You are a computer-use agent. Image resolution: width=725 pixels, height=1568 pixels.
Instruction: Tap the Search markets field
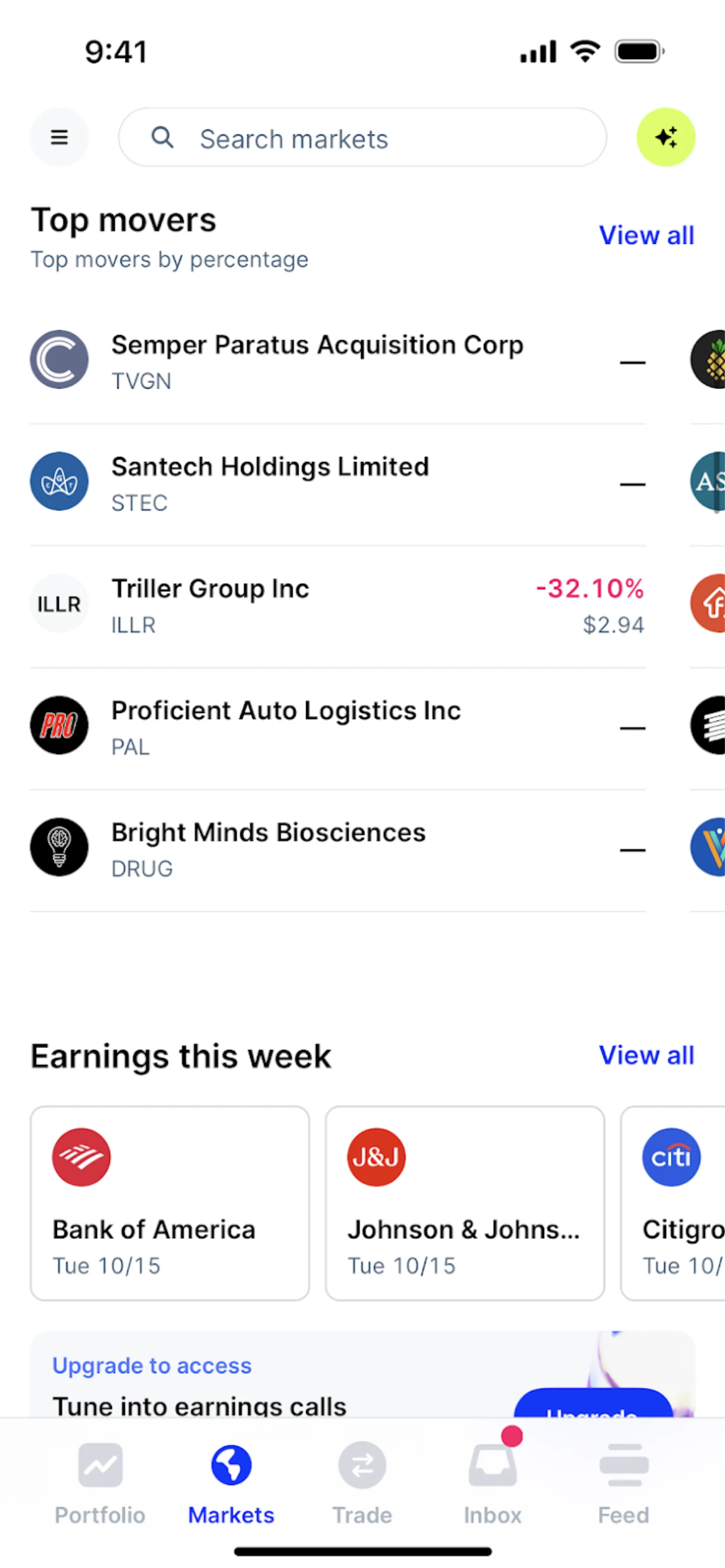click(362, 138)
